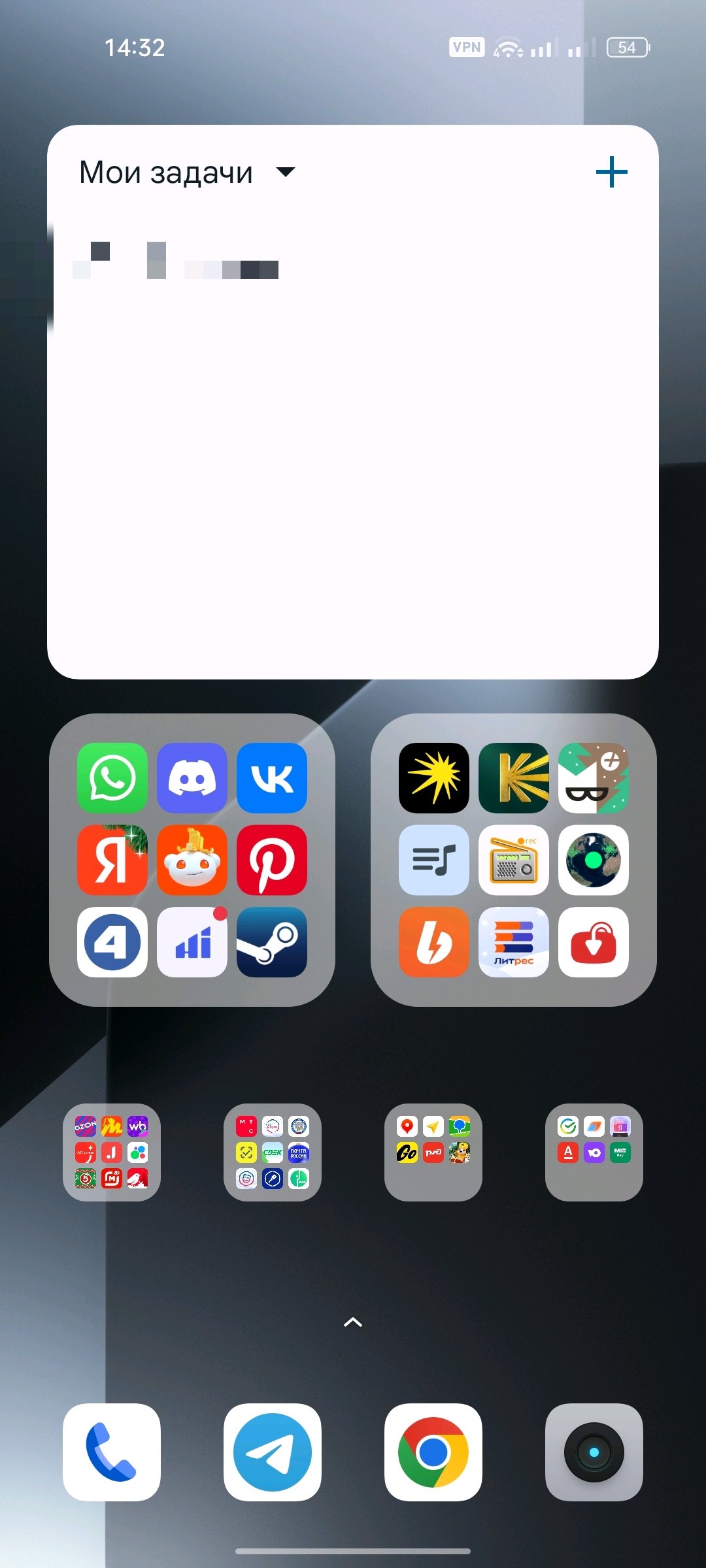Open the Литрес app
Image resolution: width=706 pixels, height=1568 pixels.
[x=513, y=941]
